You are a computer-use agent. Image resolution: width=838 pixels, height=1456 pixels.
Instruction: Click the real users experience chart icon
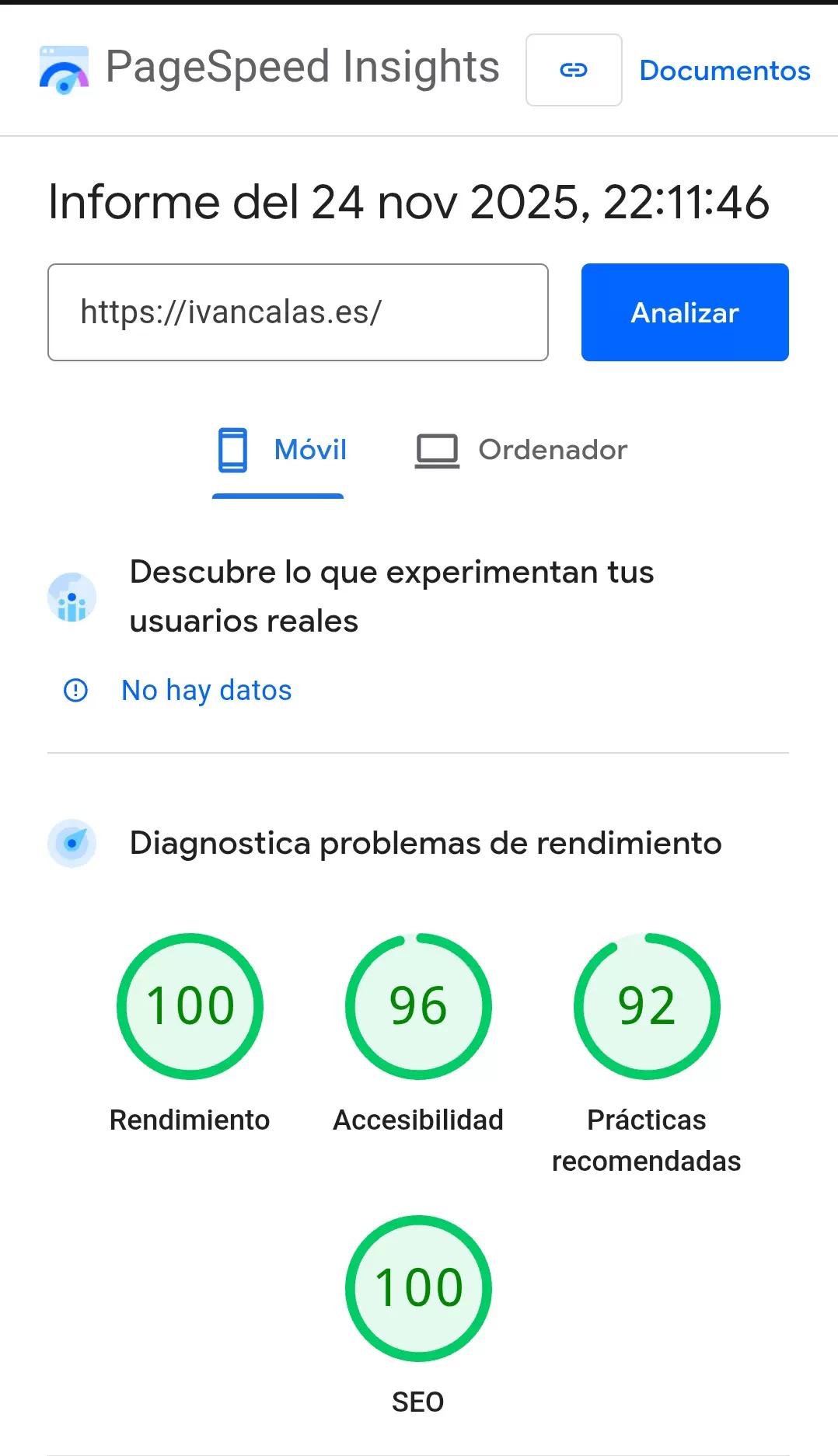(72, 597)
